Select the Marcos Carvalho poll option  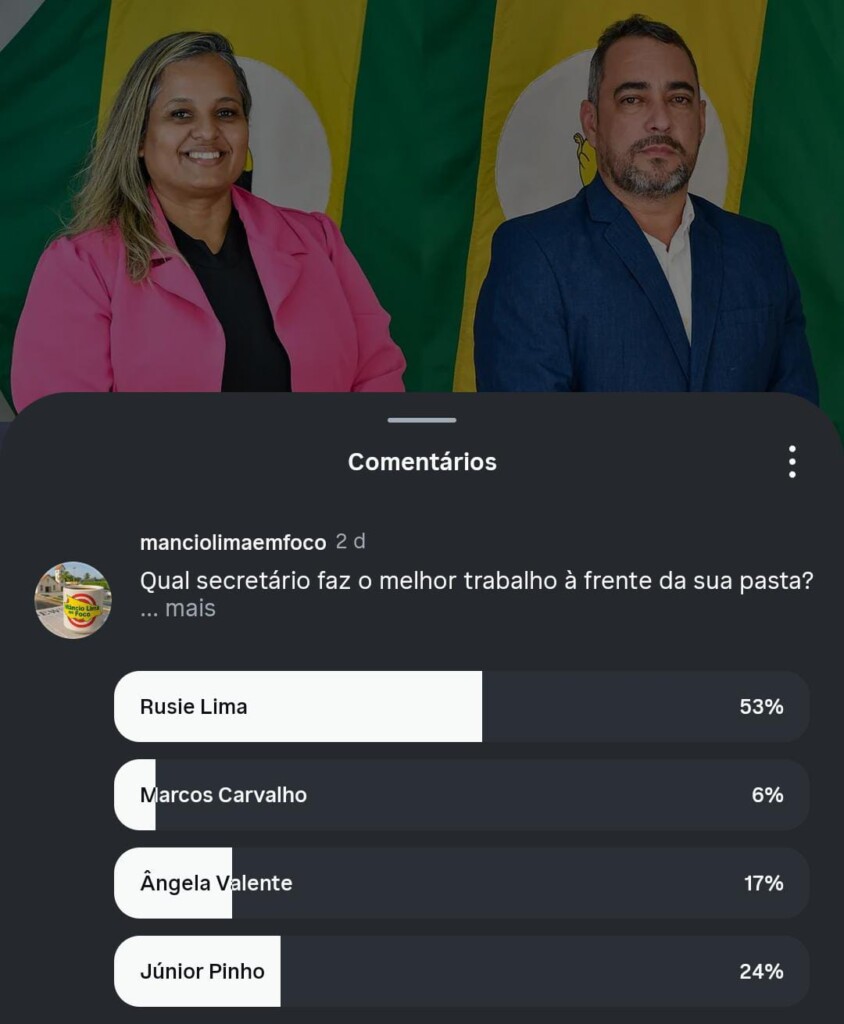tap(461, 795)
